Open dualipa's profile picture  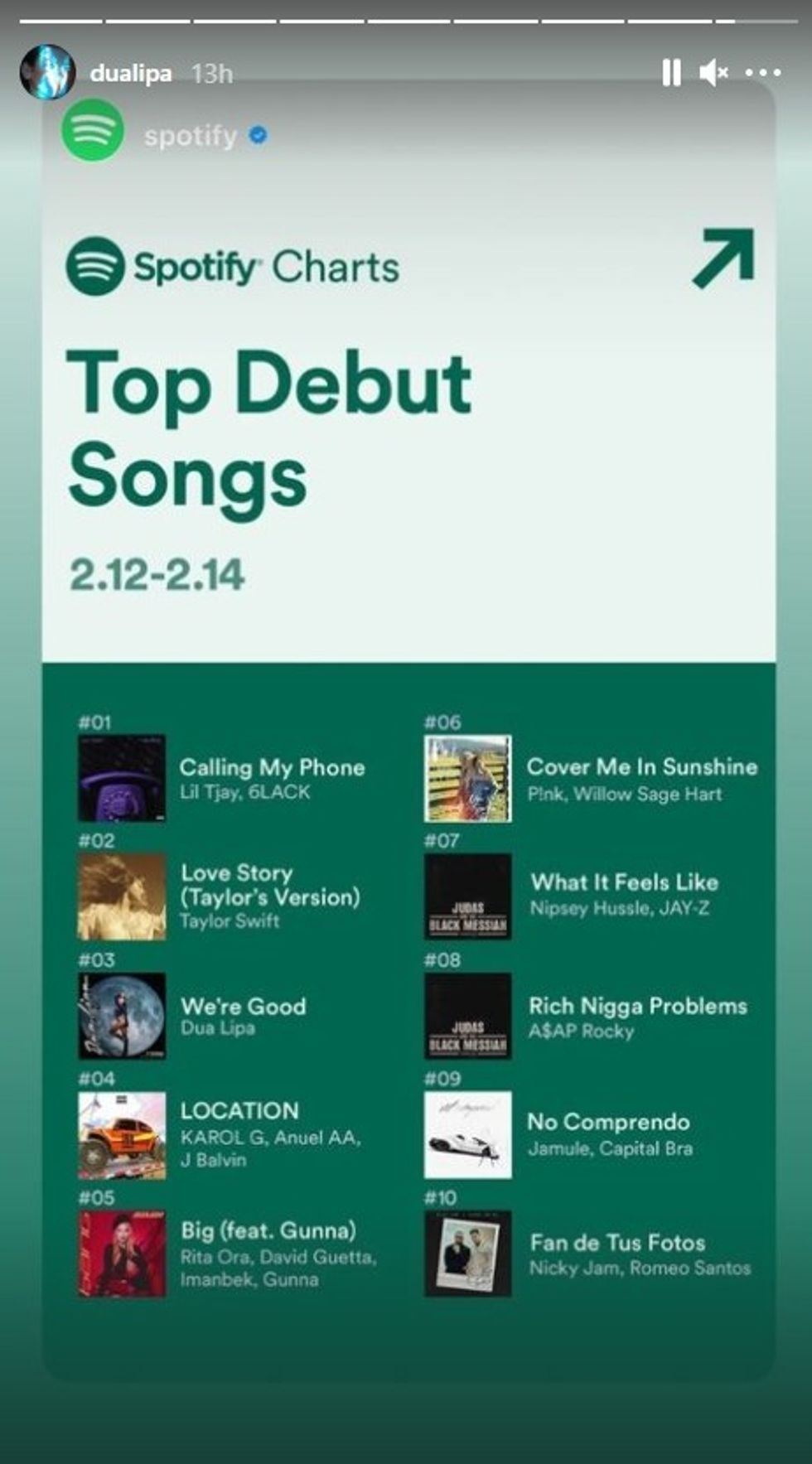pos(50,72)
